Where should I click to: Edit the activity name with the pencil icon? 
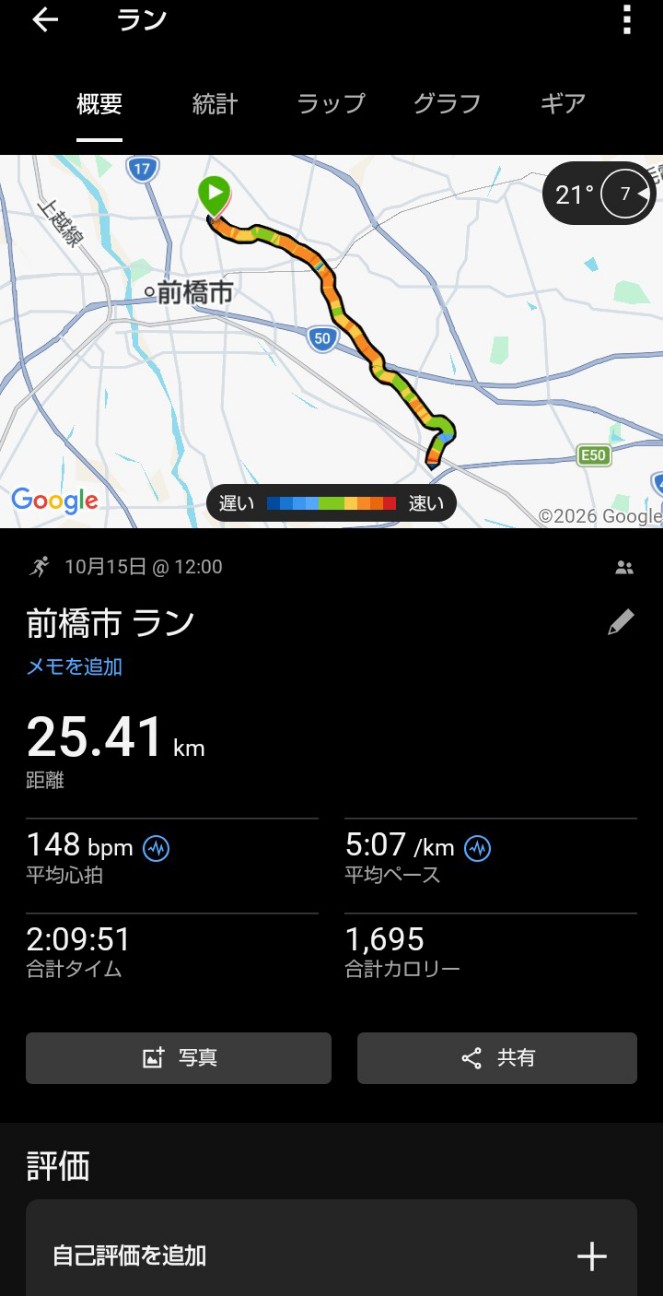[x=621, y=623]
